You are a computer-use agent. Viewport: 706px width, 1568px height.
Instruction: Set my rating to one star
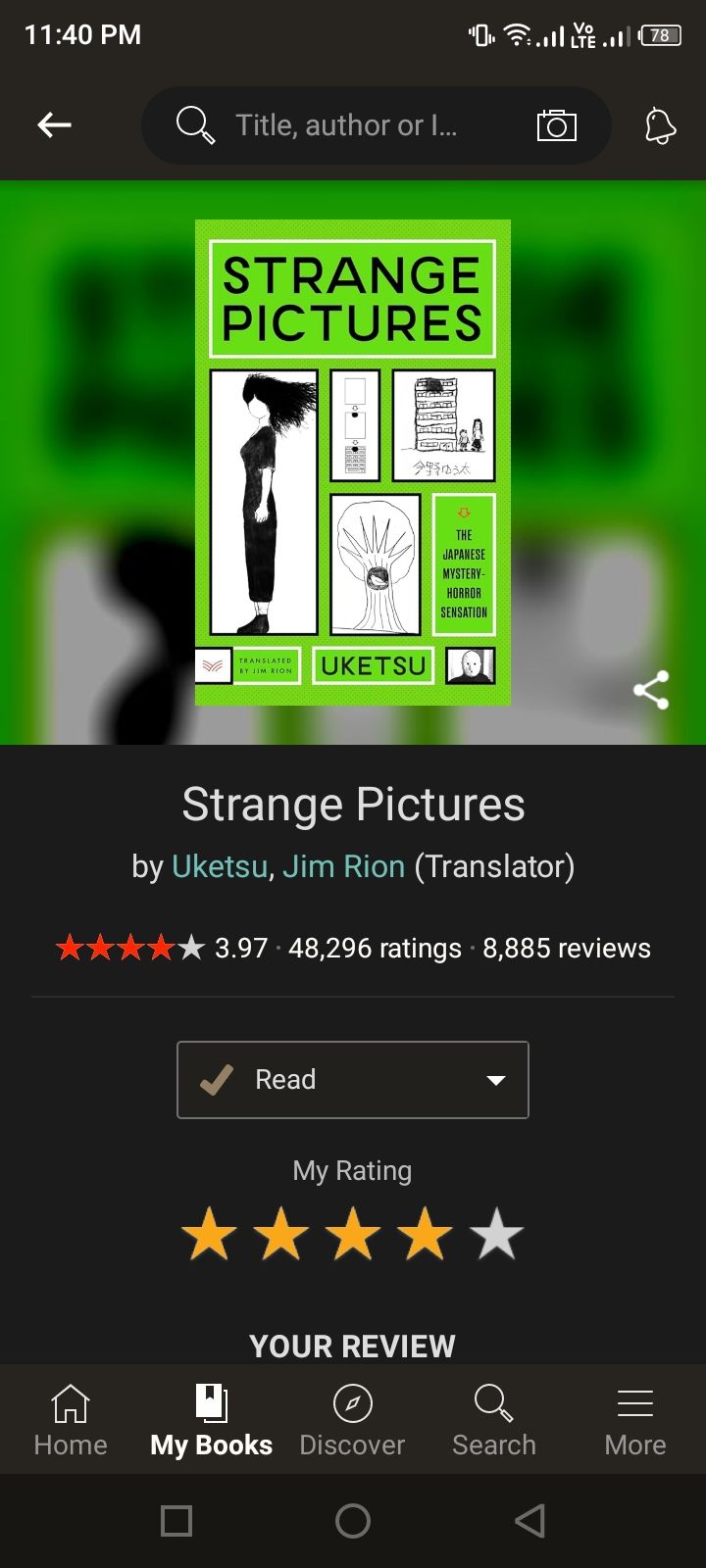point(210,1234)
